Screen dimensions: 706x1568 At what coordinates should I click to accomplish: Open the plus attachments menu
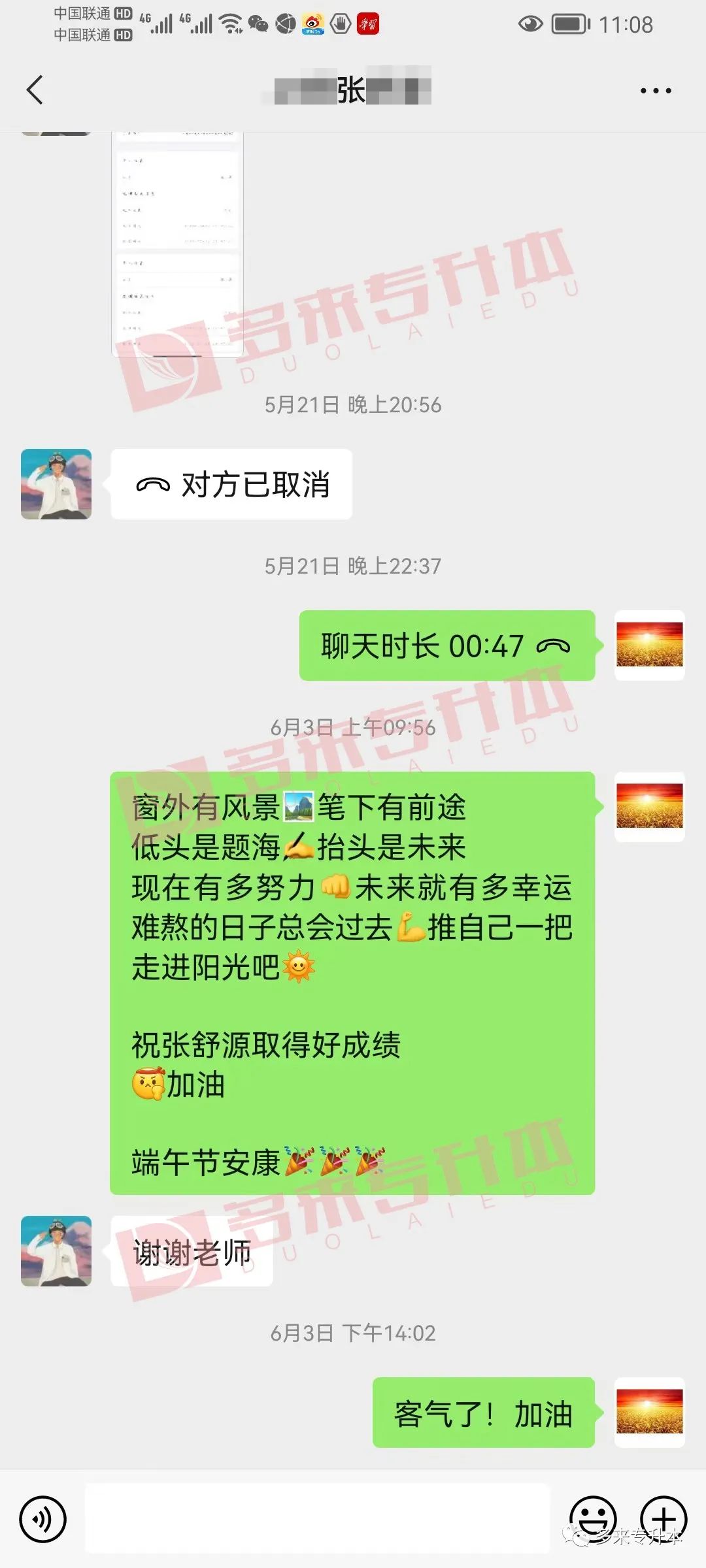pyautogui.click(x=663, y=1518)
